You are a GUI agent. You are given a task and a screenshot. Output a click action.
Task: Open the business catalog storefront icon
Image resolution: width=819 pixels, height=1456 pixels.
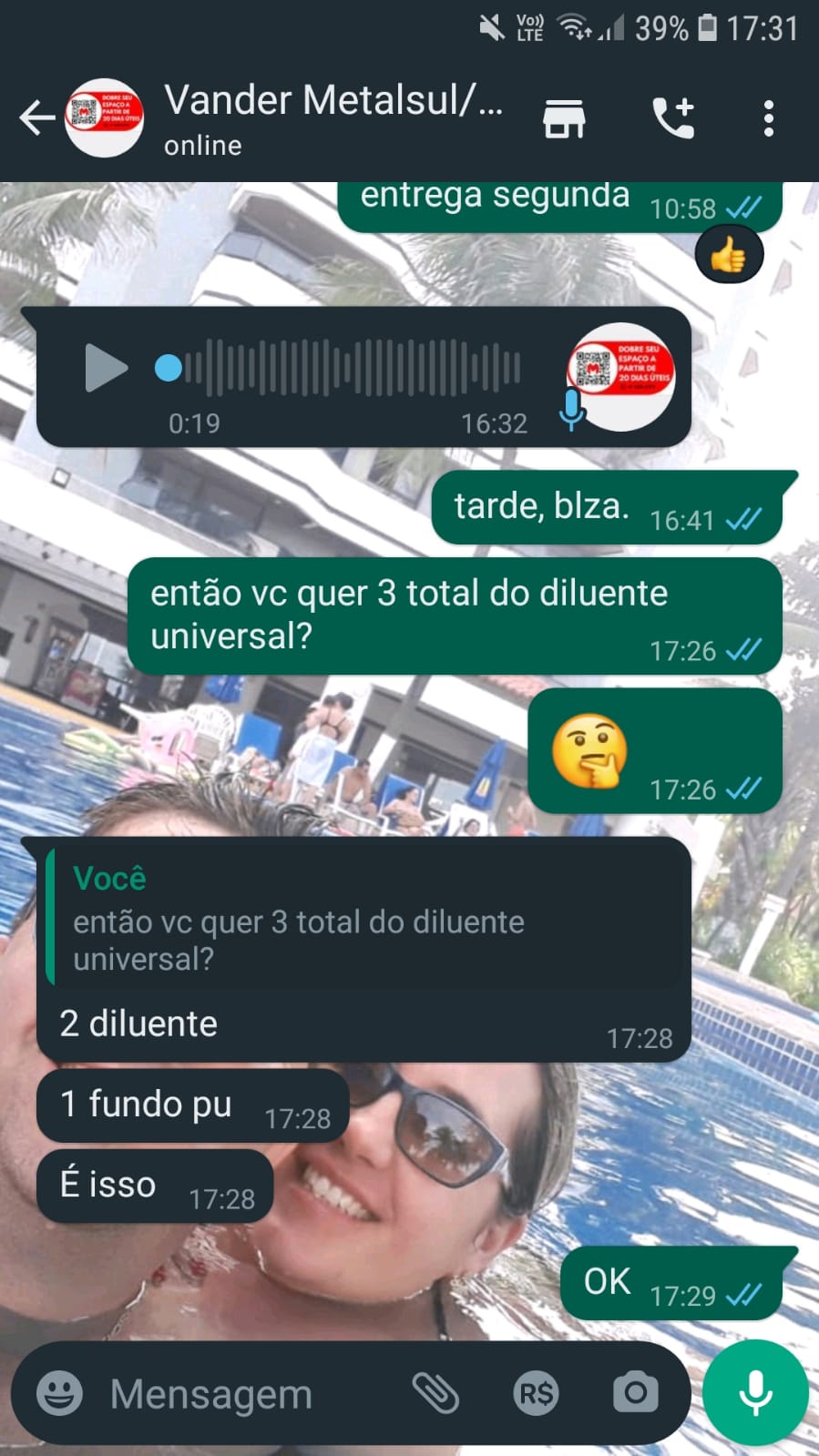tap(564, 118)
